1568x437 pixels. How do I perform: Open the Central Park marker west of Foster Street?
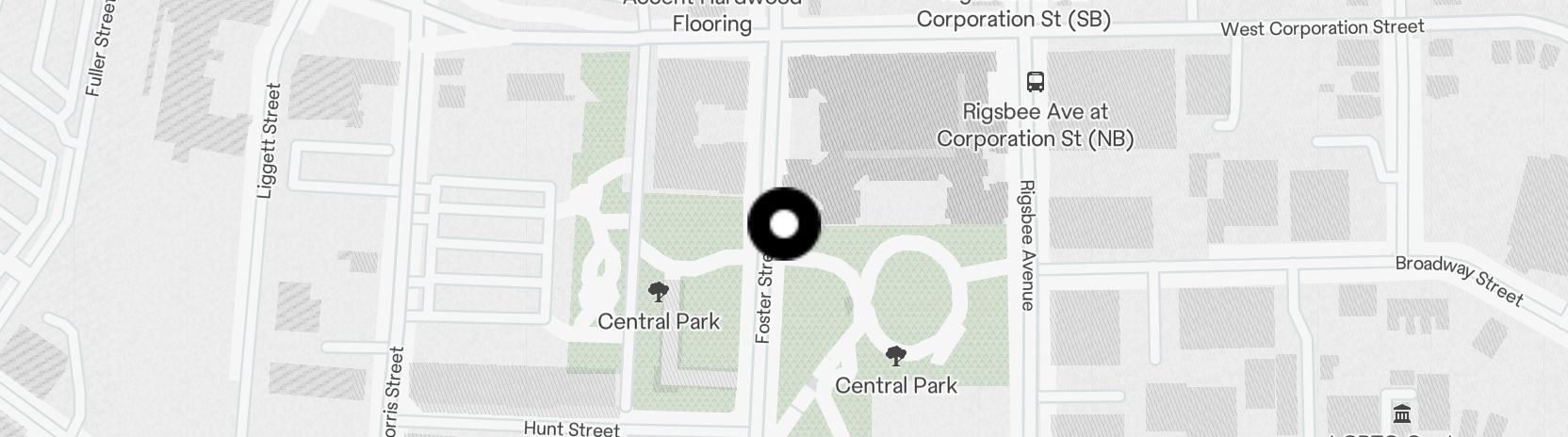(x=659, y=291)
